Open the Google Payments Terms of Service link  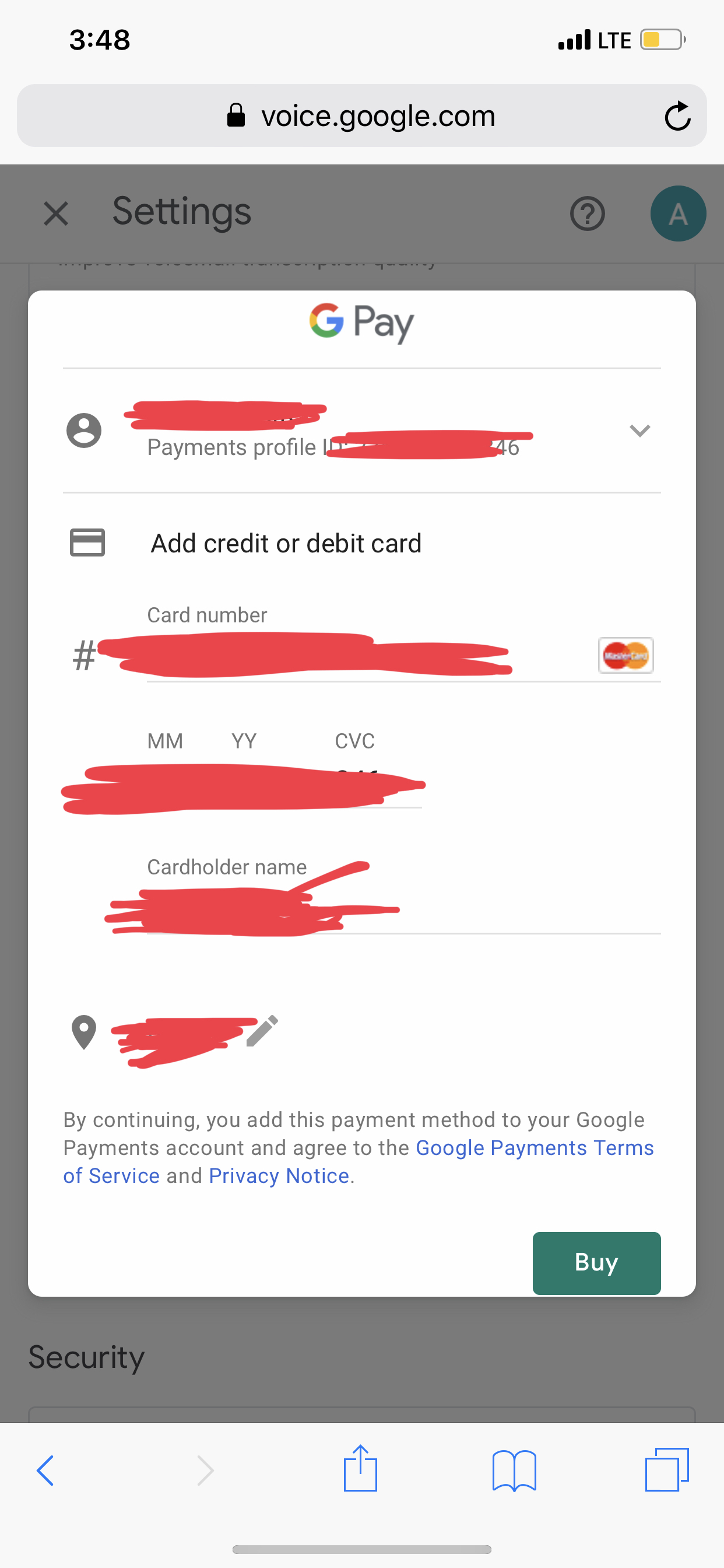click(534, 1147)
